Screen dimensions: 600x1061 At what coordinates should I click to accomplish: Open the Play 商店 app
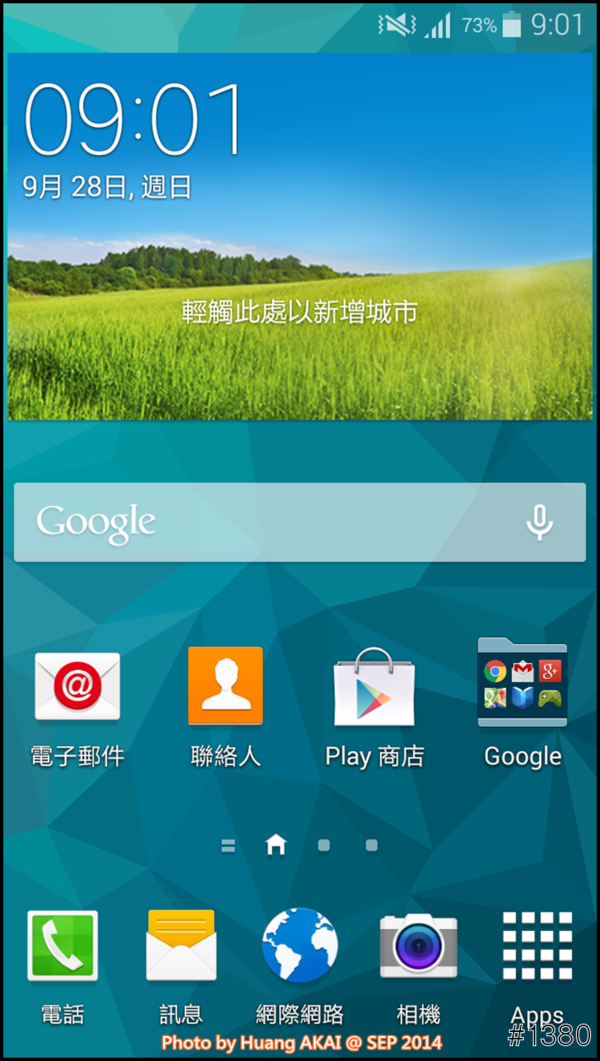[374, 688]
